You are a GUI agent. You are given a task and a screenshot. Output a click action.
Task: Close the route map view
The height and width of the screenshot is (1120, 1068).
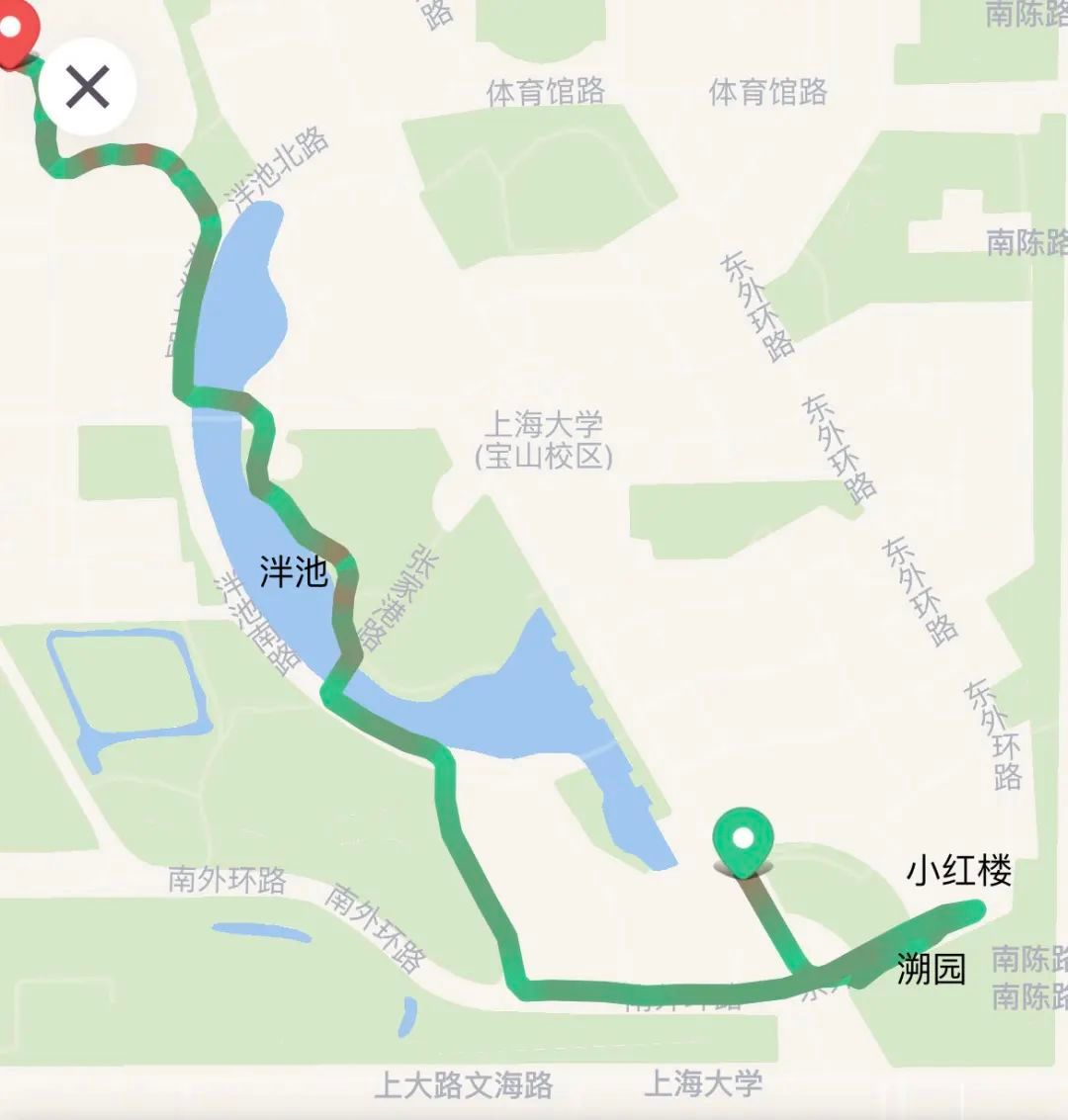tap(87, 87)
